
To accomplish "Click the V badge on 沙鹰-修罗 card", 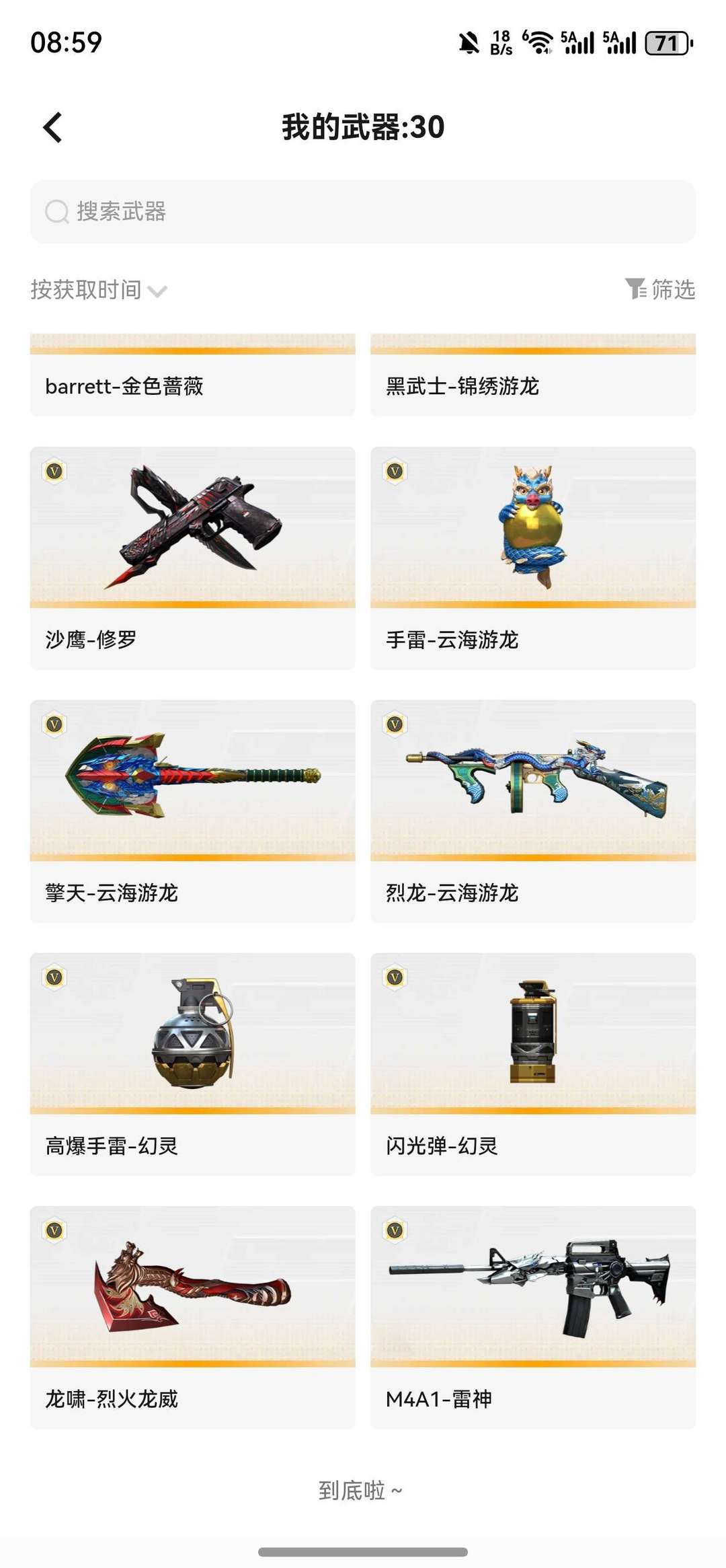I will (x=54, y=472).
